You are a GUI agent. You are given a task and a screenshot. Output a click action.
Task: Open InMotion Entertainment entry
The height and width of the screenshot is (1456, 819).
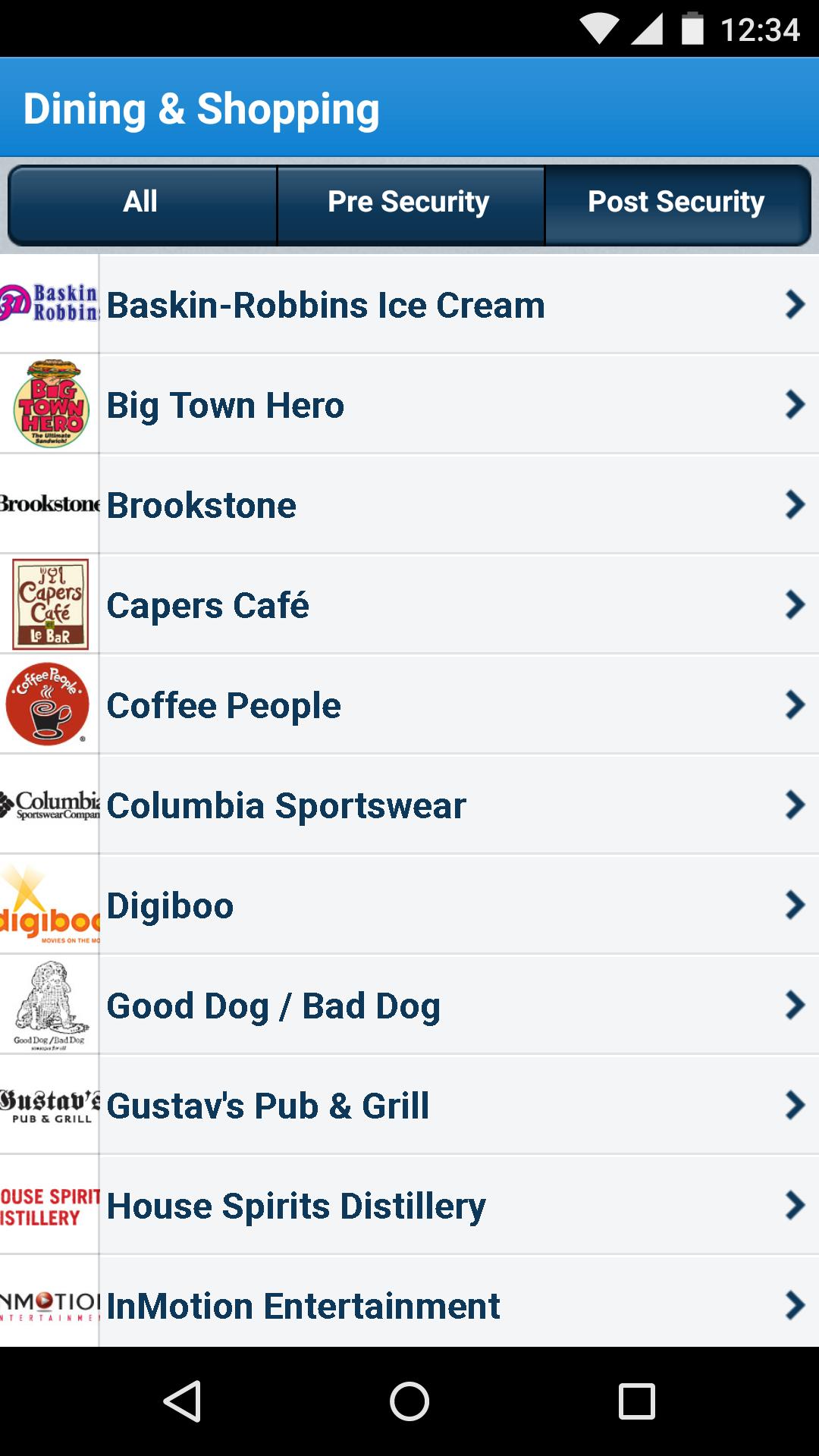coord(409,1304)
